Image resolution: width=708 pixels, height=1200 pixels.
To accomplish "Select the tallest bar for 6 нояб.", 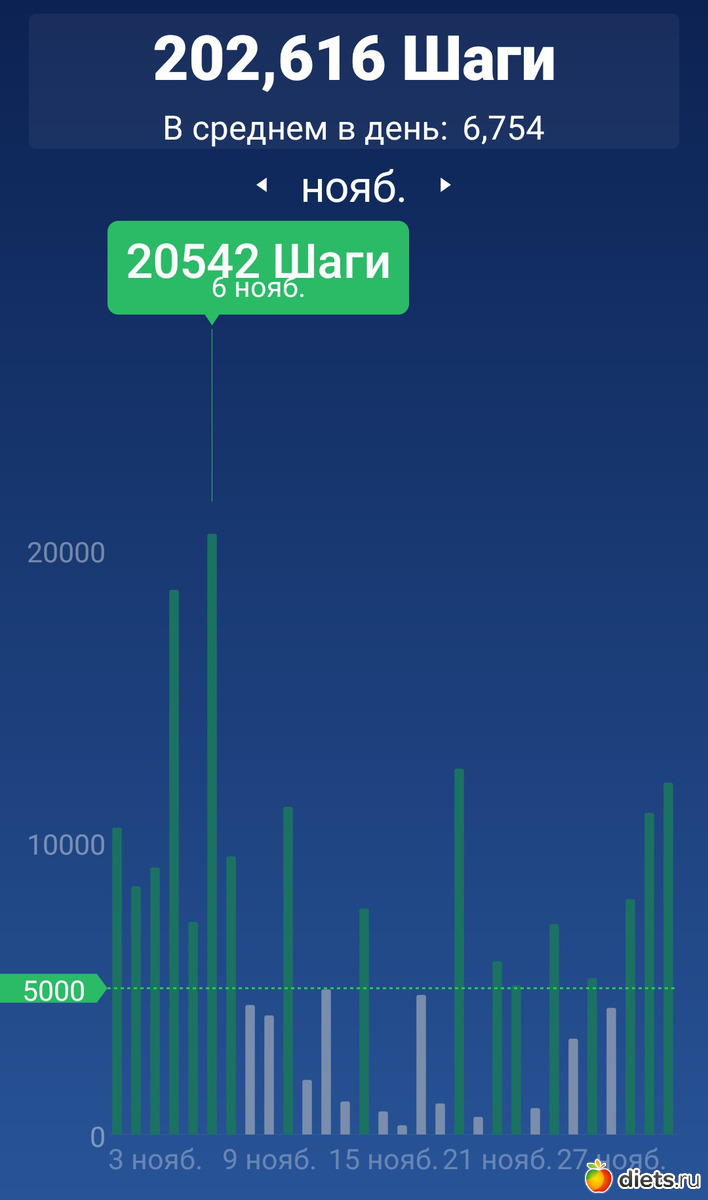I will pyautogui.click(x=212, y=832).
